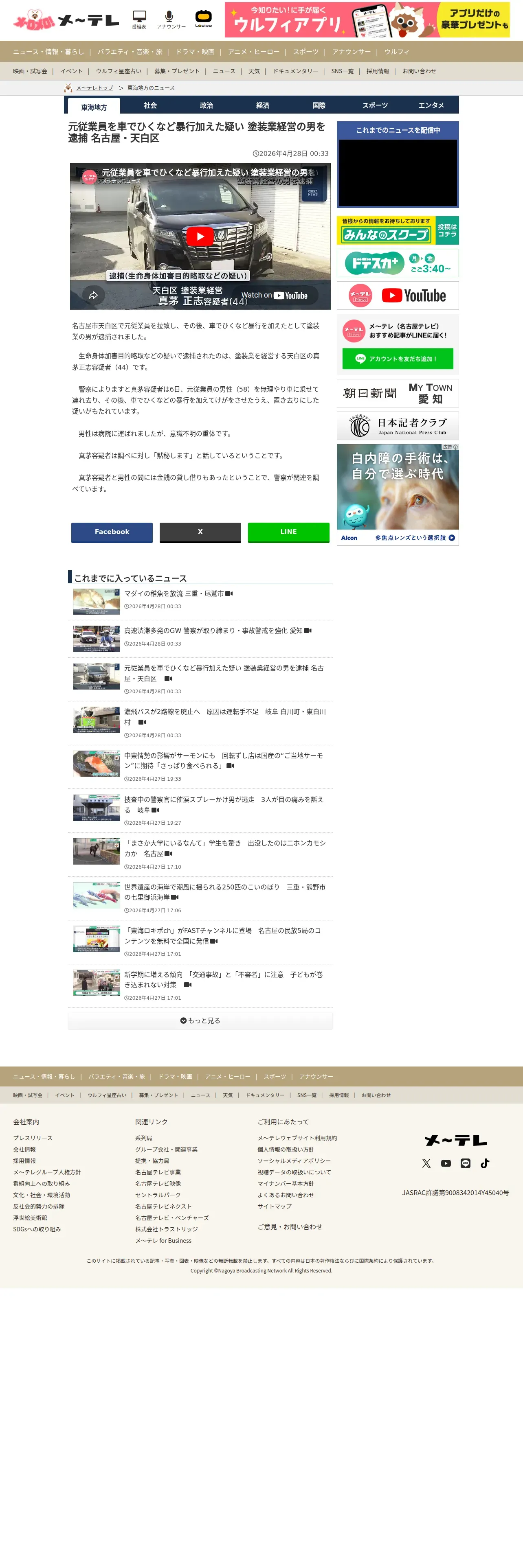
Task: Select the スポーツ news tab
Action: click(x=375, y=105)
